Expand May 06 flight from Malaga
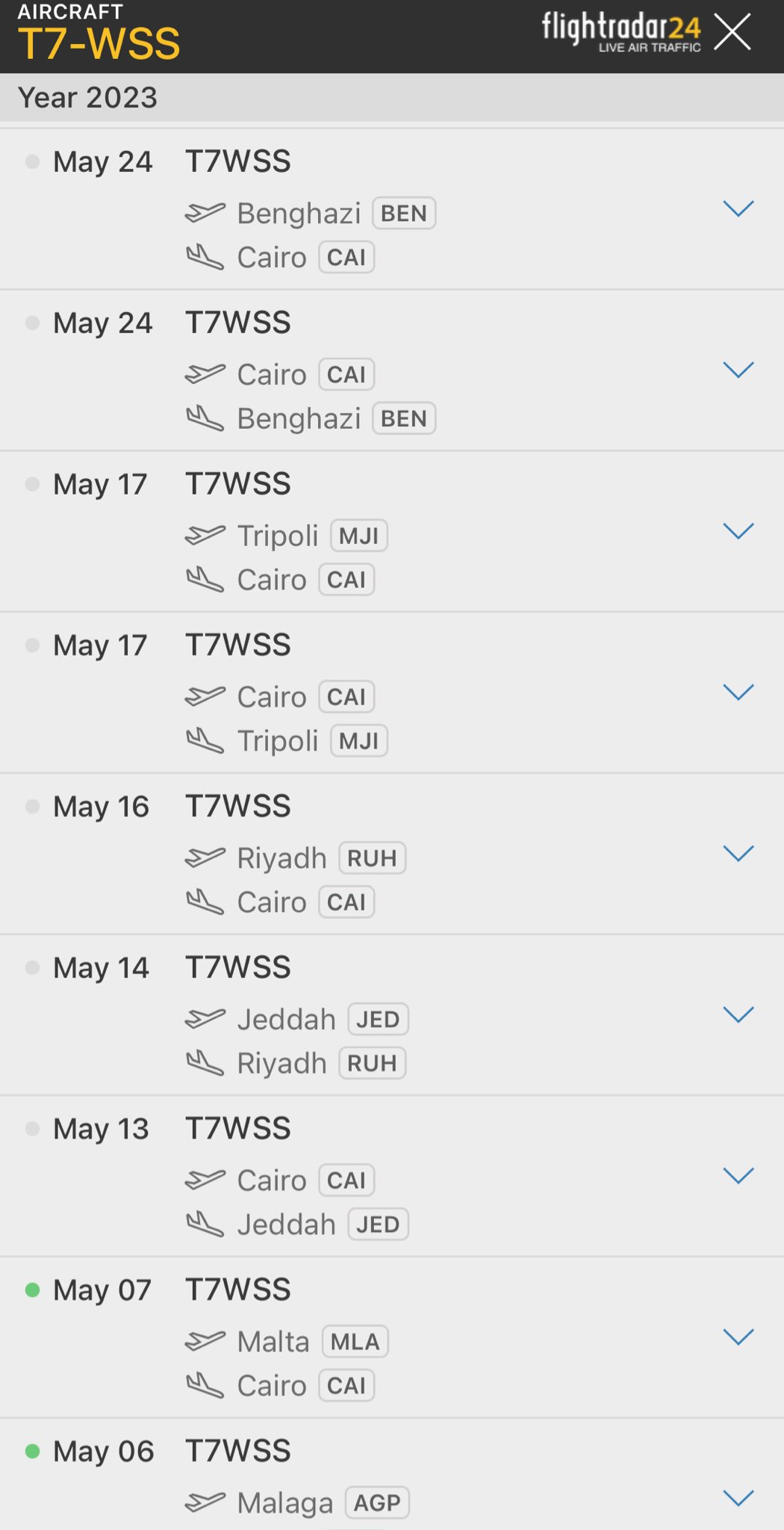The height and width of the screenshot is (1530, 784). tap(738, 1498)
